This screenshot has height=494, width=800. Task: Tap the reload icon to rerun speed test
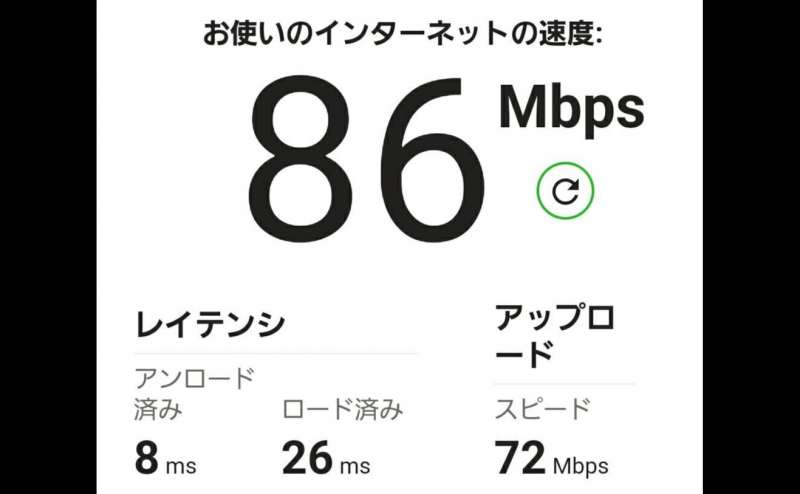565,191
